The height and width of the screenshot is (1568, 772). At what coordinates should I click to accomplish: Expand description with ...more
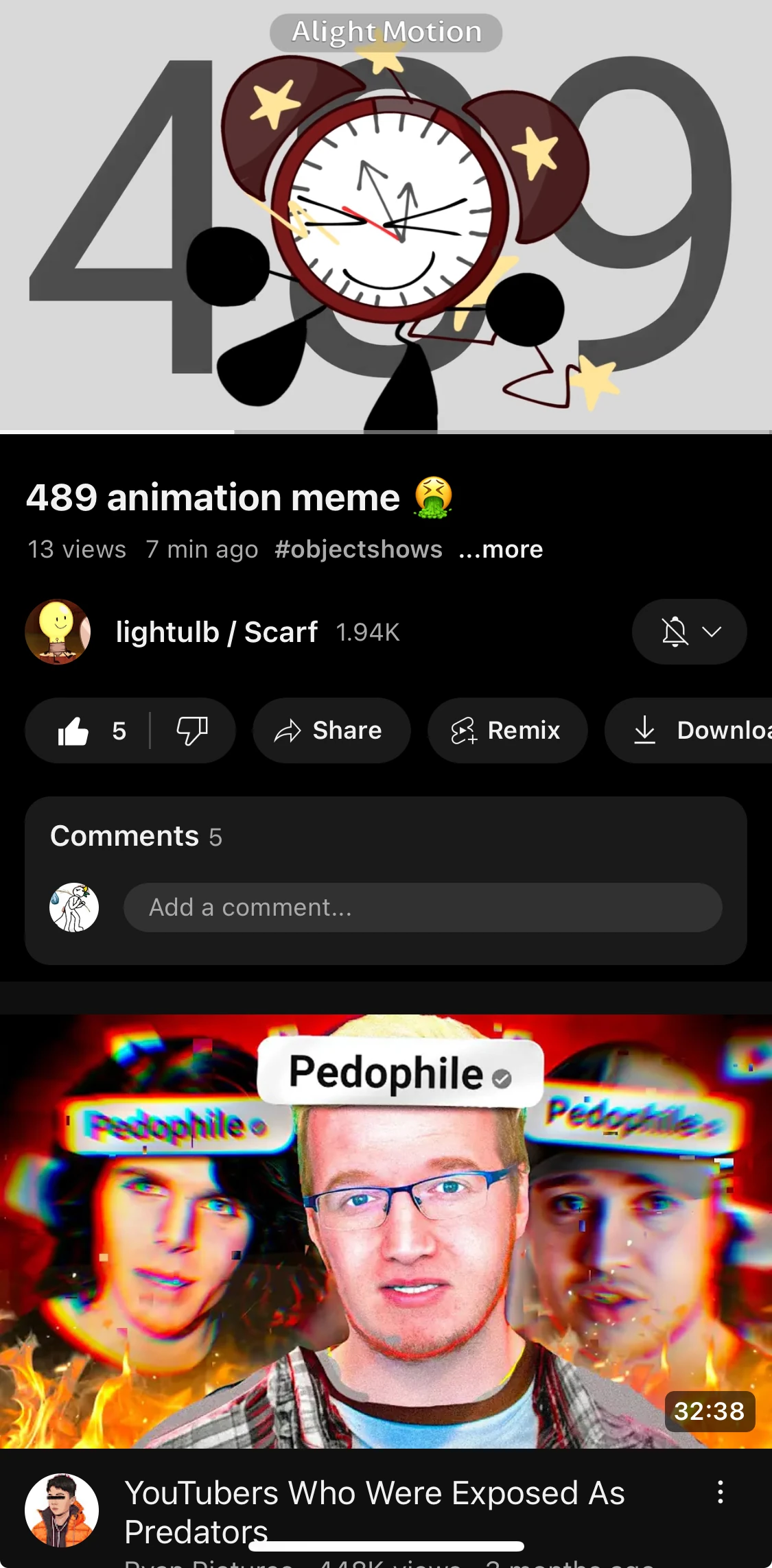501,549
